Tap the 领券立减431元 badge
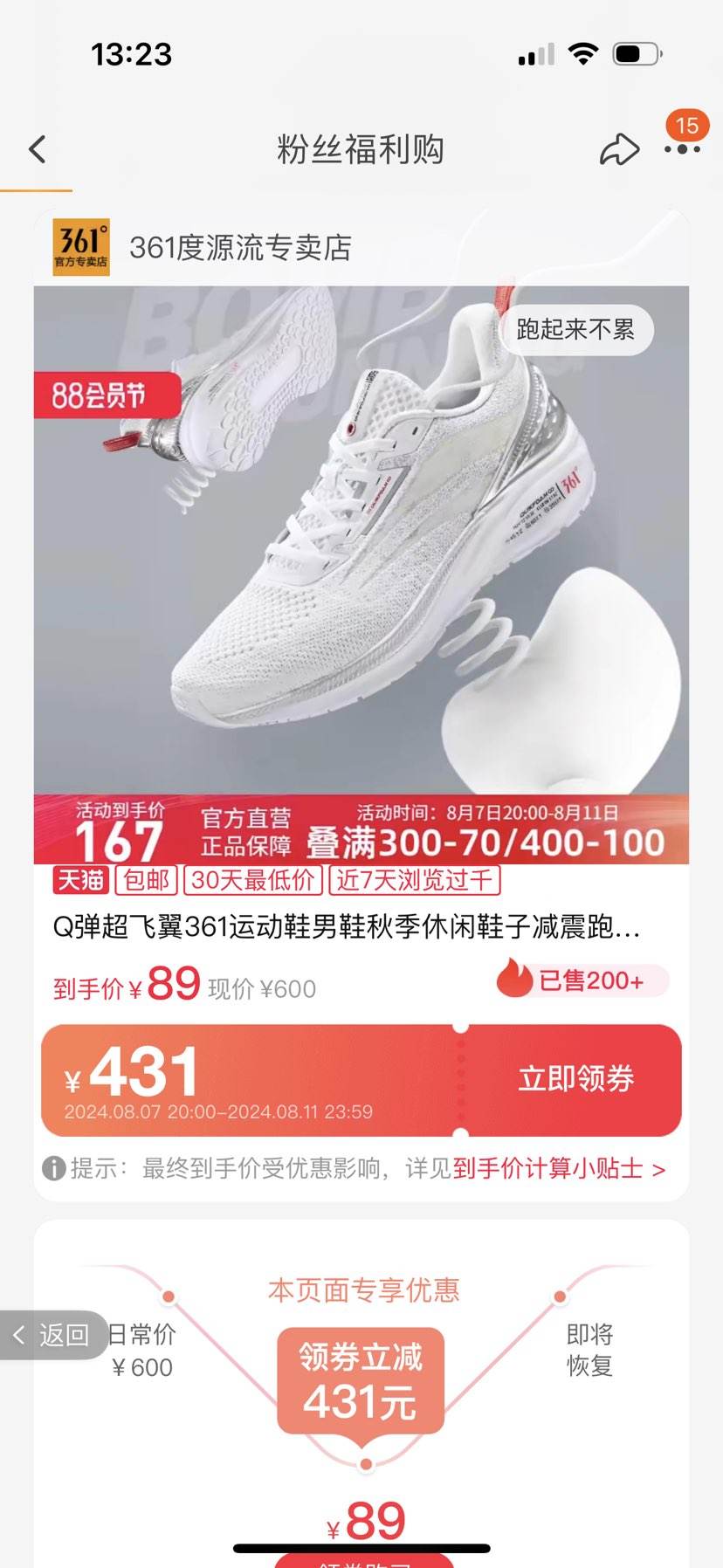Image resolution: width=723 pixels, height=1568 pixels. click(361, 1379)
